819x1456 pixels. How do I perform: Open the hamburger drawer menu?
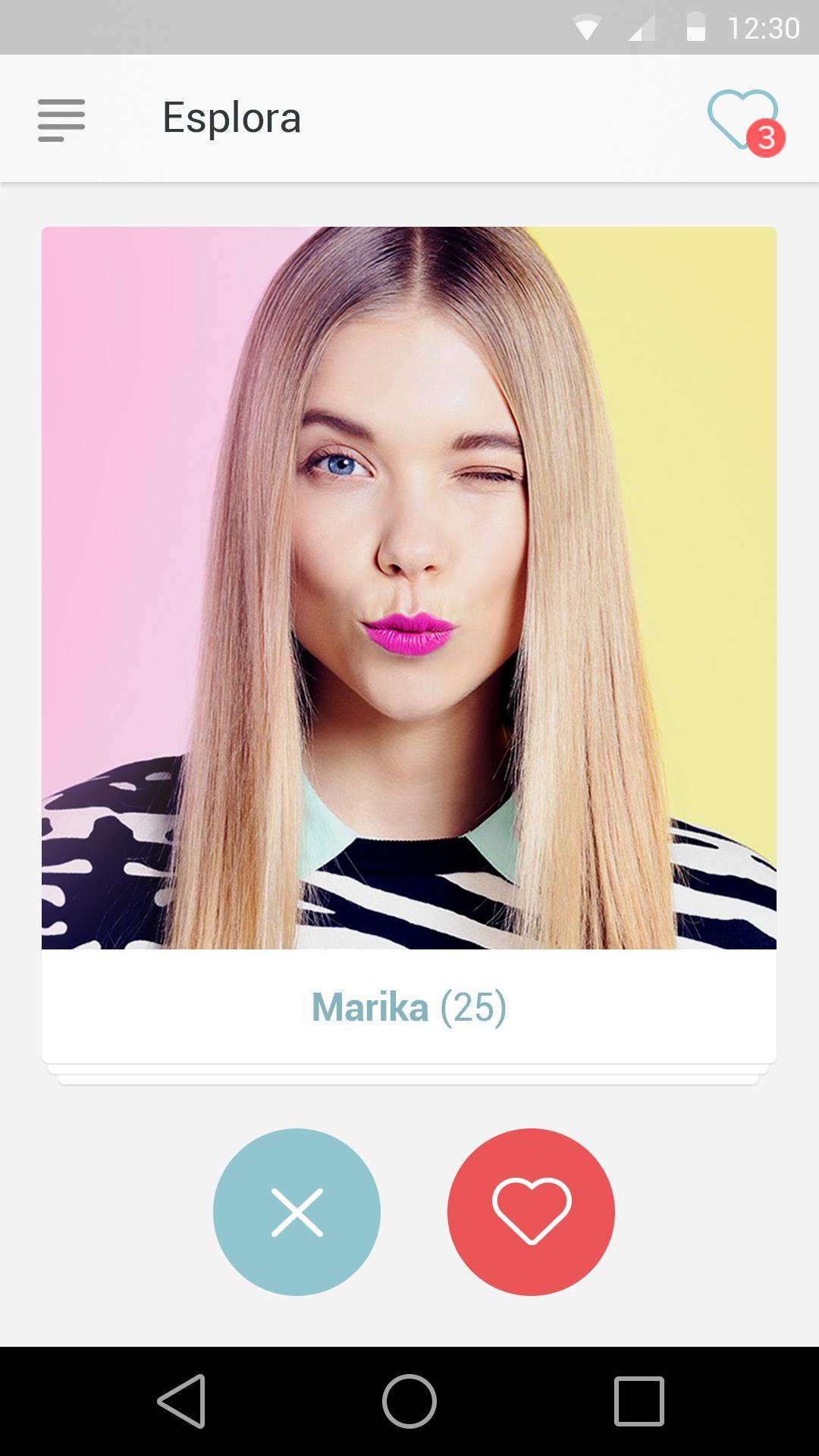click(61, 119)
